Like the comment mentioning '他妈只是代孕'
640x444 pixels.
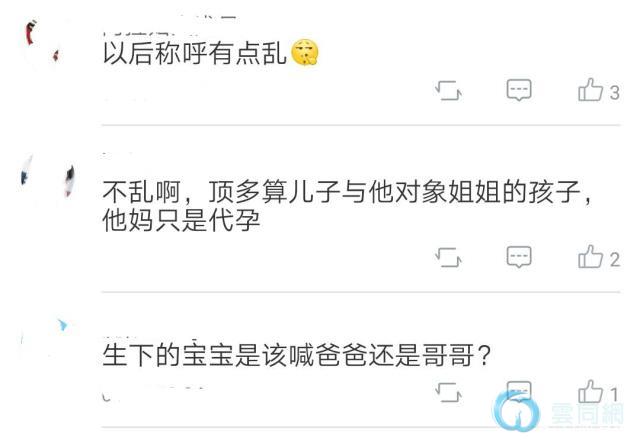coord(591,257)
